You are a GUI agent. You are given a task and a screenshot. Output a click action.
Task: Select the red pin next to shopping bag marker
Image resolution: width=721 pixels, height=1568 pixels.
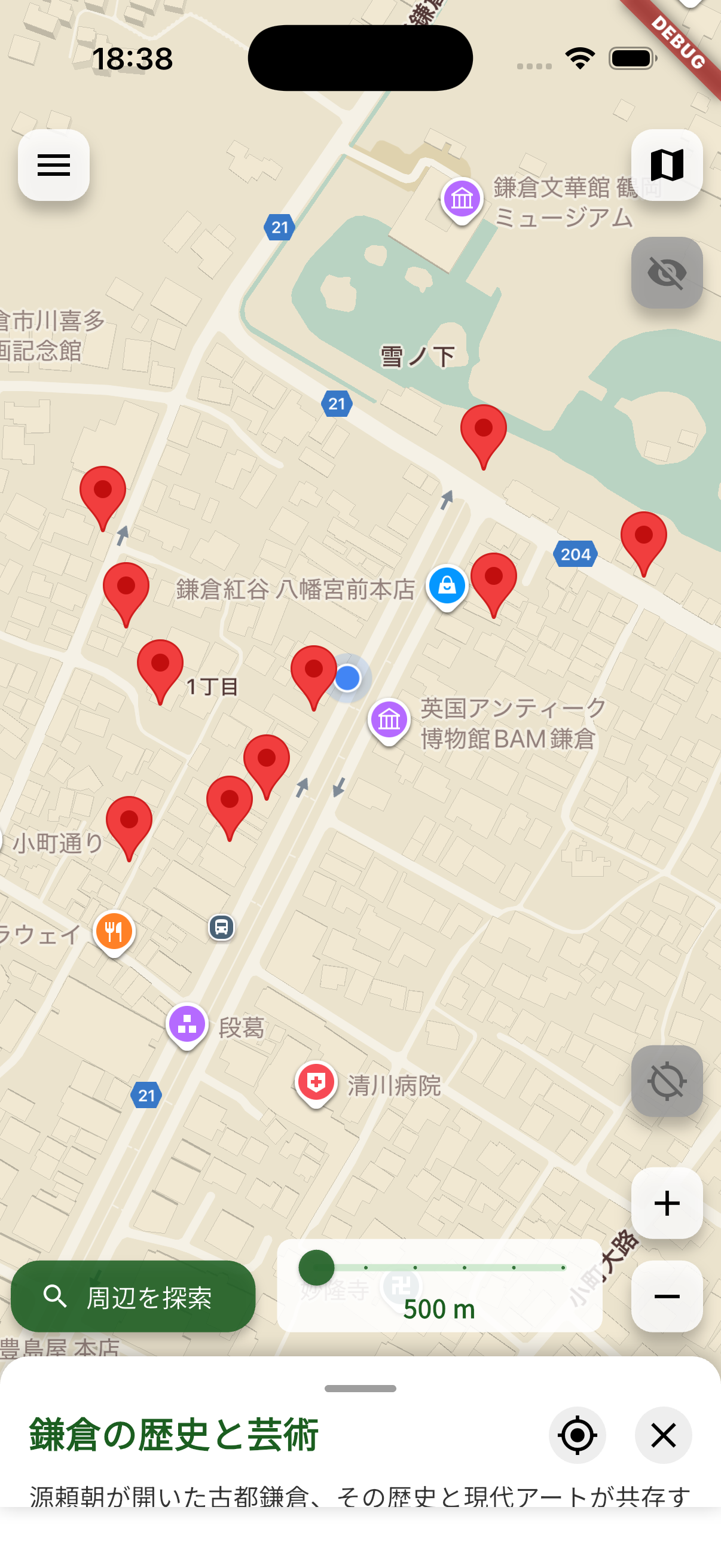[x=493, y=578]
